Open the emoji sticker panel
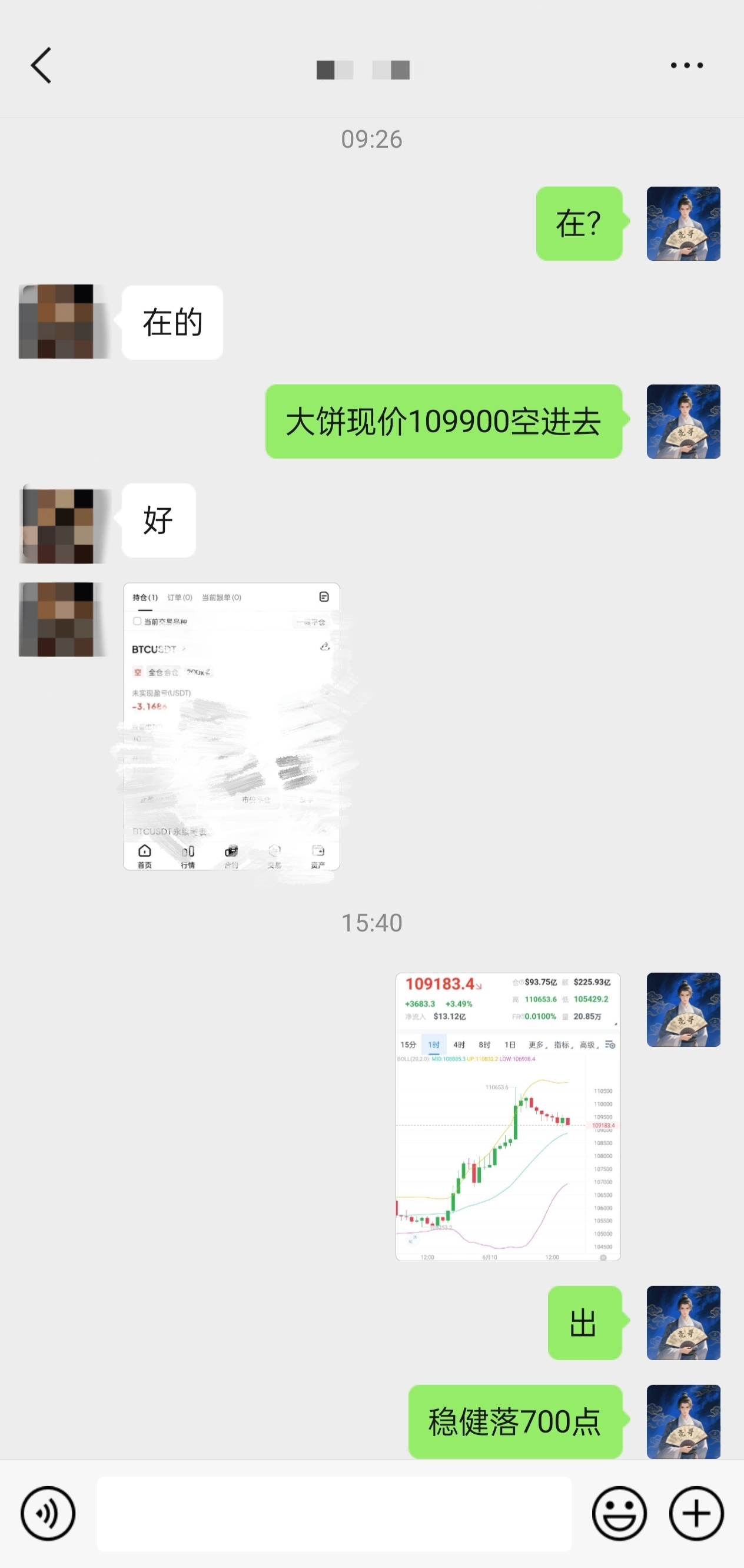The height and width of the screenshot is (1568, 744). (x=619, y=1513)
